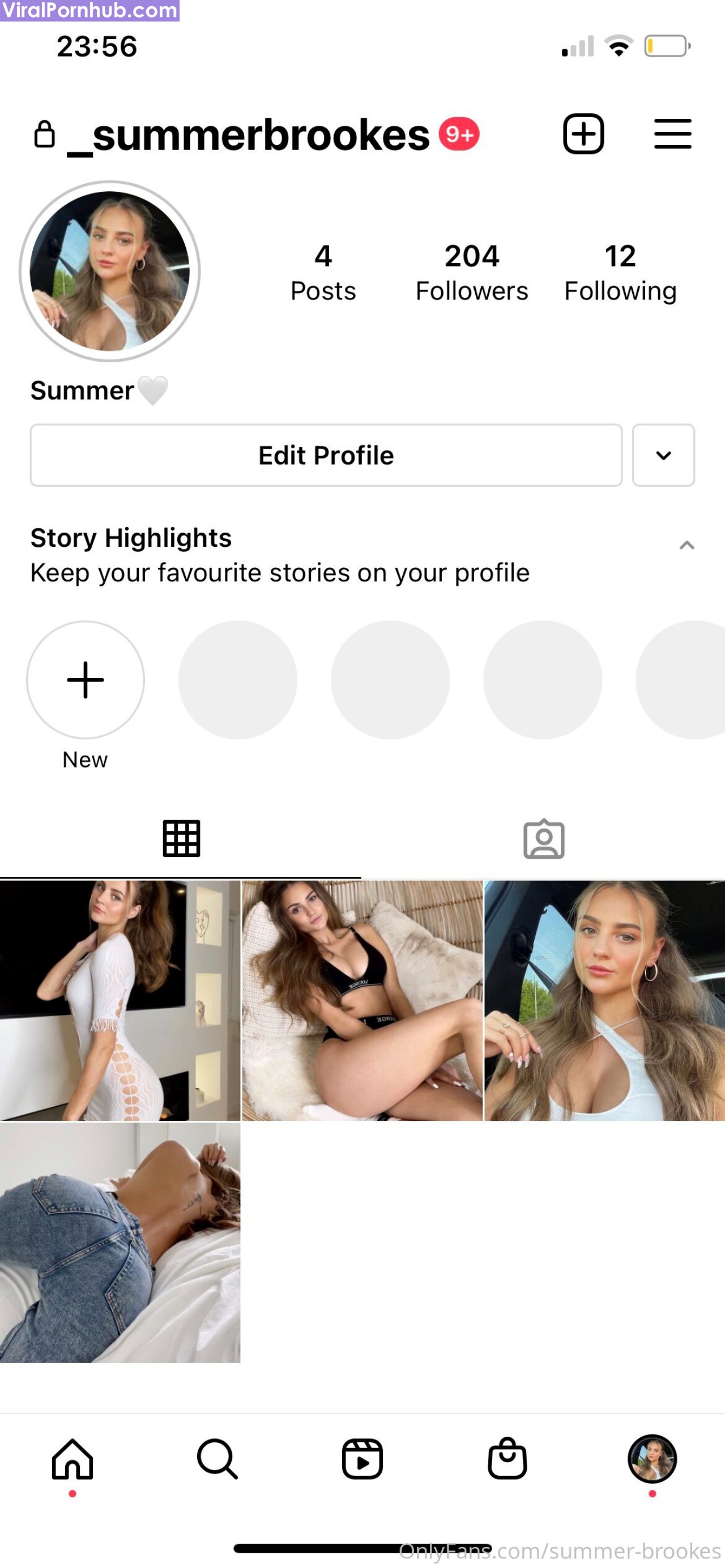725x1568 pixels.
Task: Switch to the tagged photos tab
Action: [x=543, y=839]
